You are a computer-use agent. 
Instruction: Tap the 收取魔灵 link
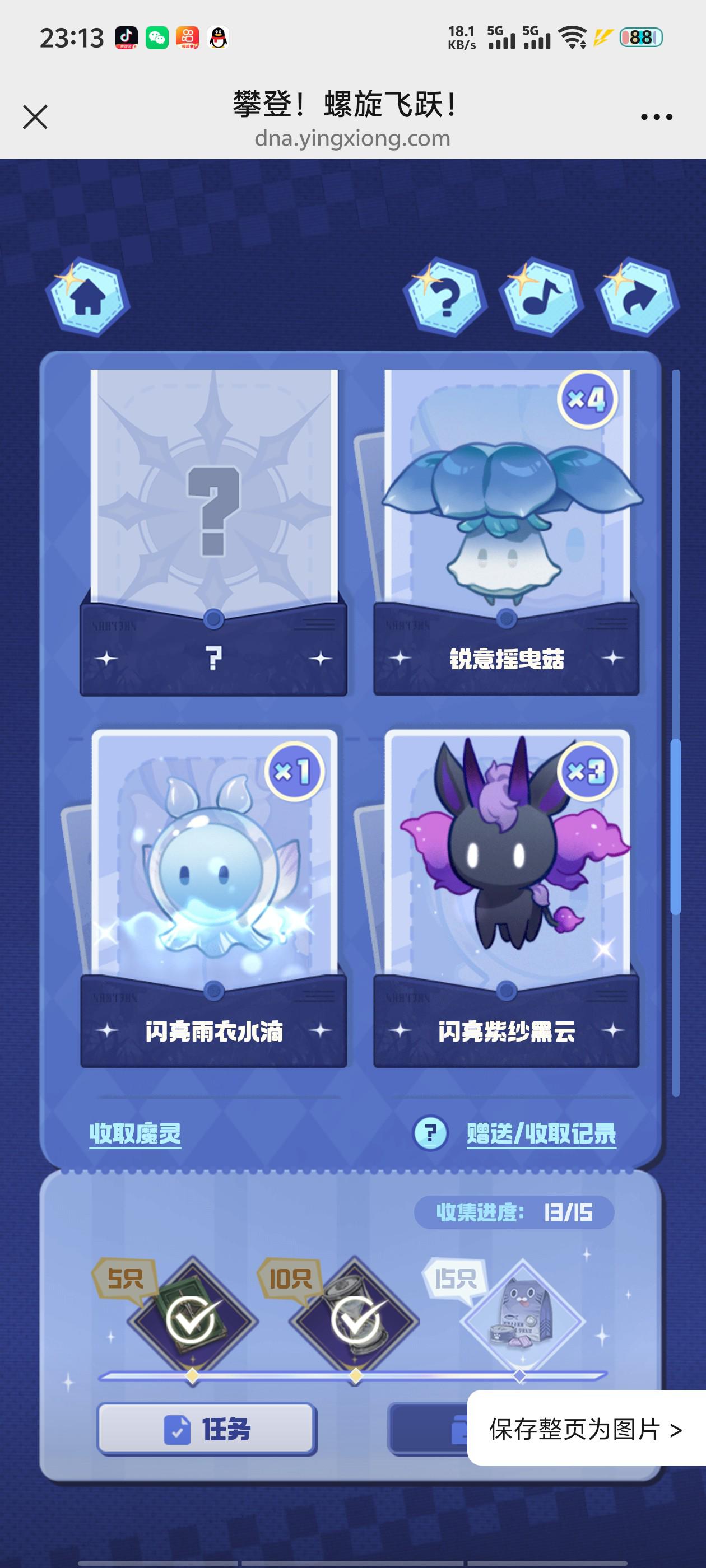coord(135,1133)
